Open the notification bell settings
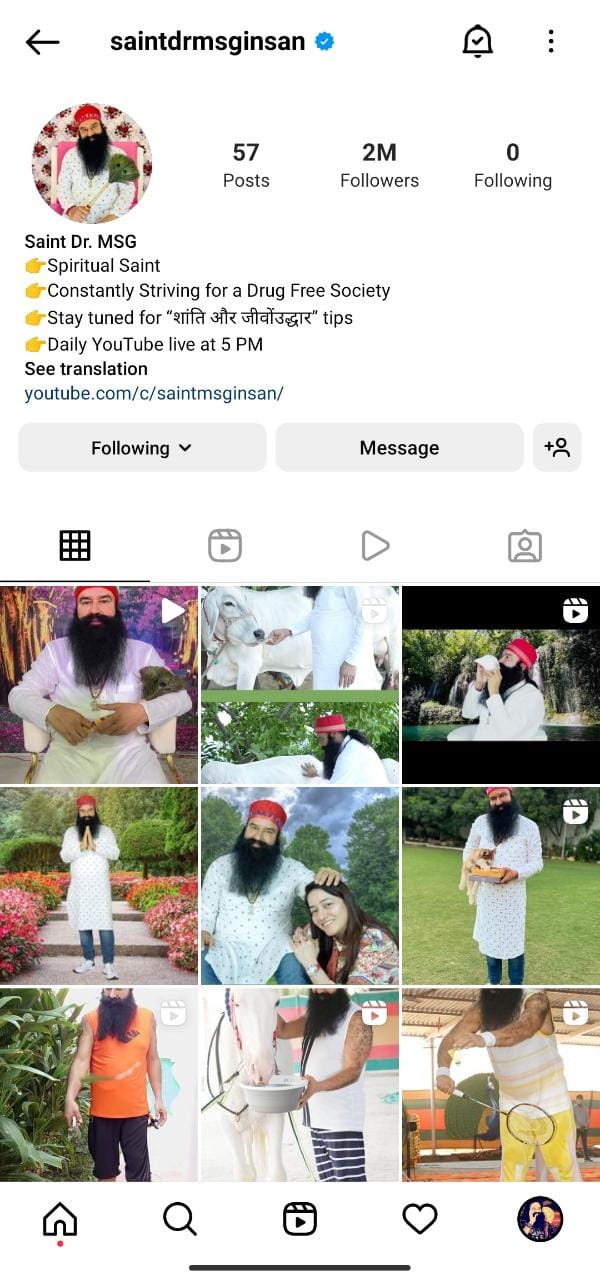The height and width of the screenshot is (1280, 600). click(x=477, y=41)
